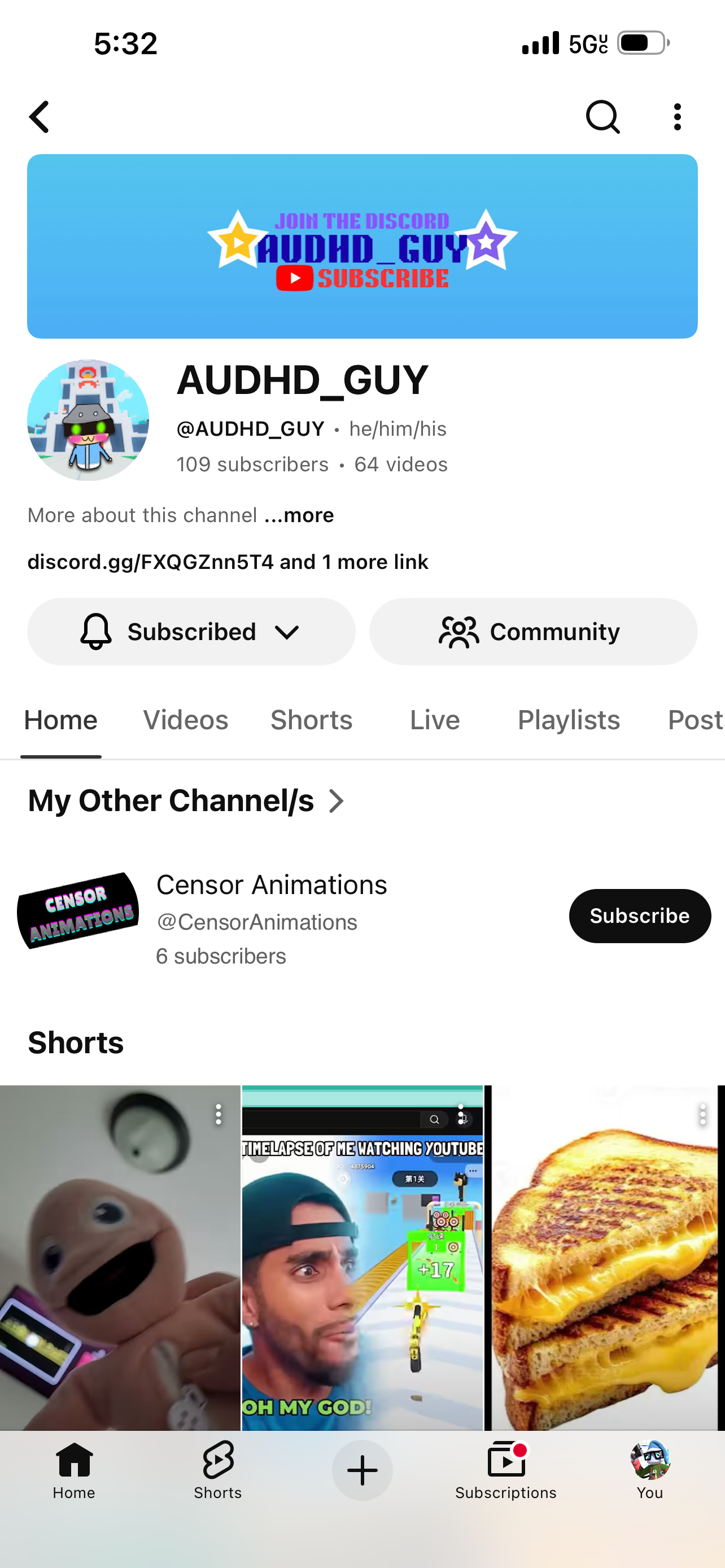Switch to the channel's Shorts tab
725x1568 pixels.
312,720
